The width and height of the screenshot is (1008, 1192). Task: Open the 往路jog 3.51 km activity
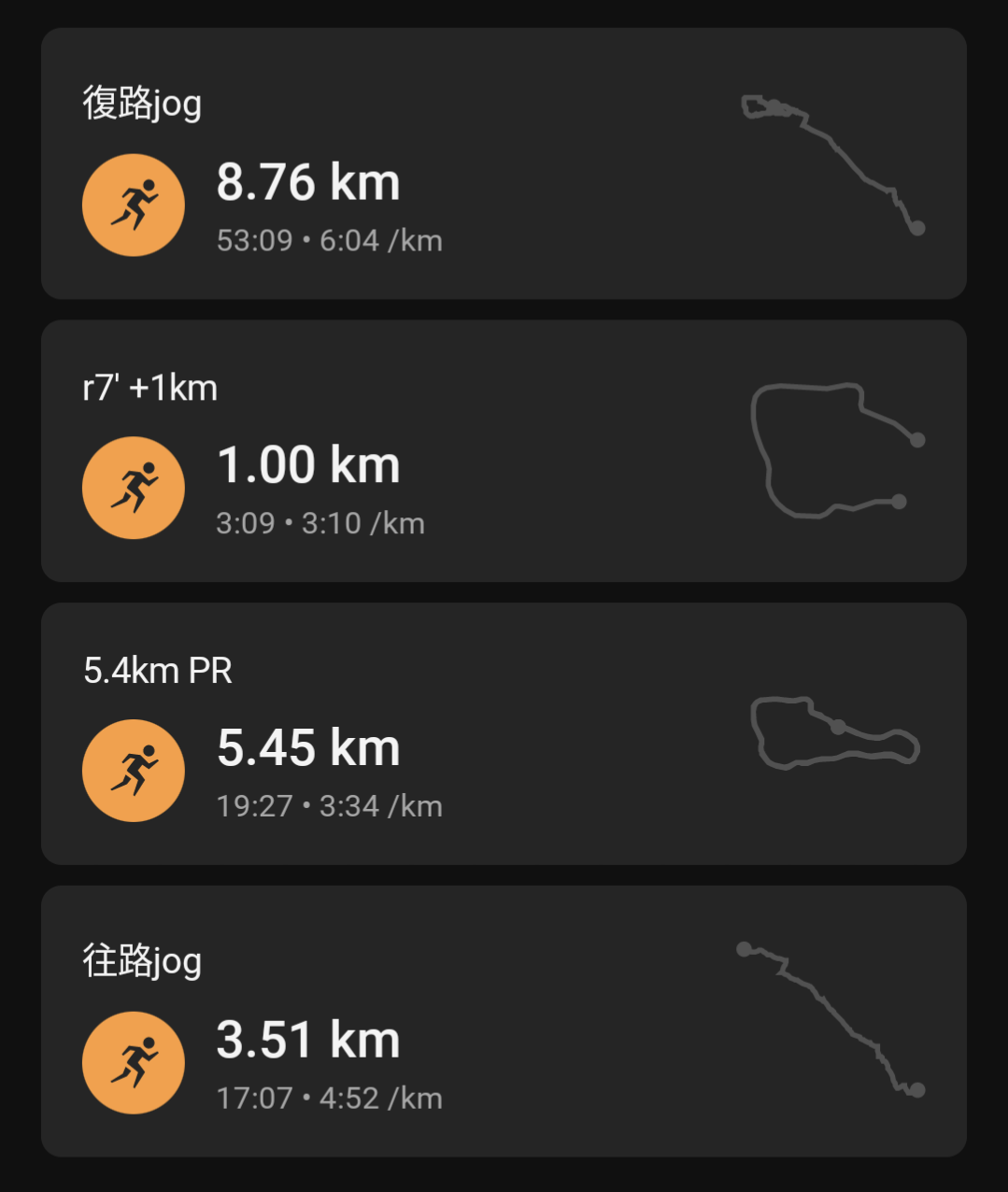503,1022
